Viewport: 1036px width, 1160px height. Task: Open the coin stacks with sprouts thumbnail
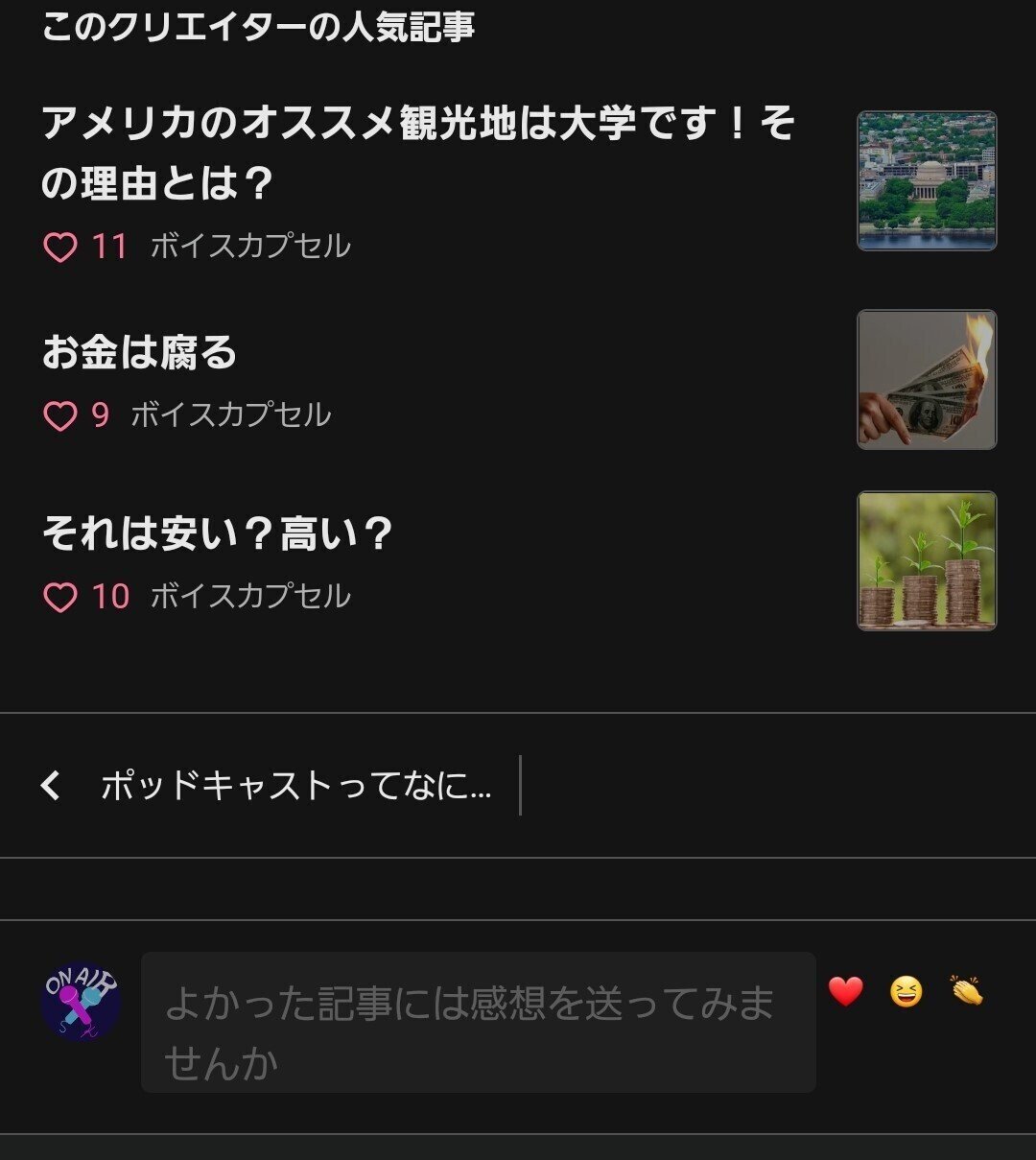[927, 560]
